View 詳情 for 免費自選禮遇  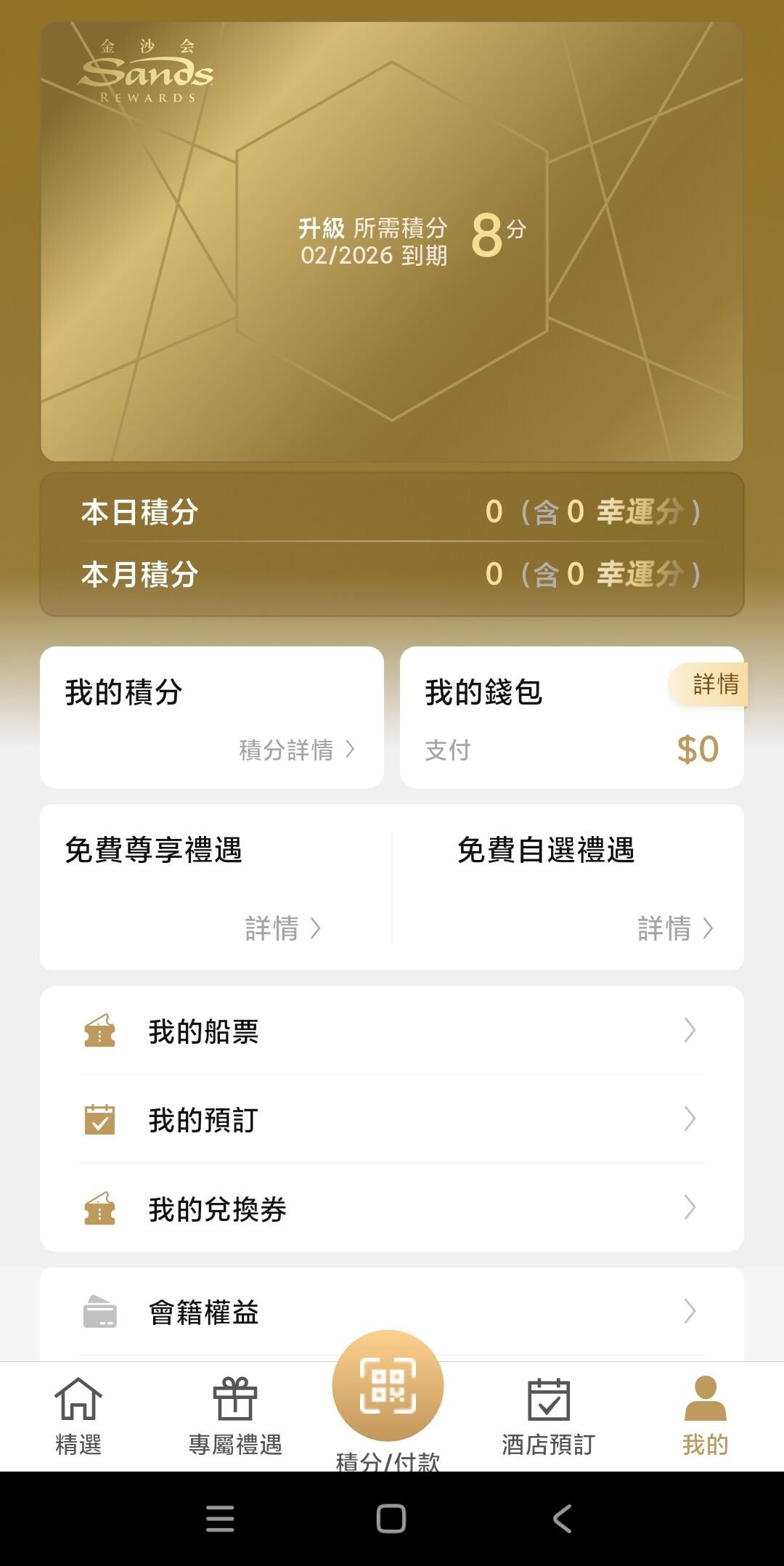[x=675, y=928]
